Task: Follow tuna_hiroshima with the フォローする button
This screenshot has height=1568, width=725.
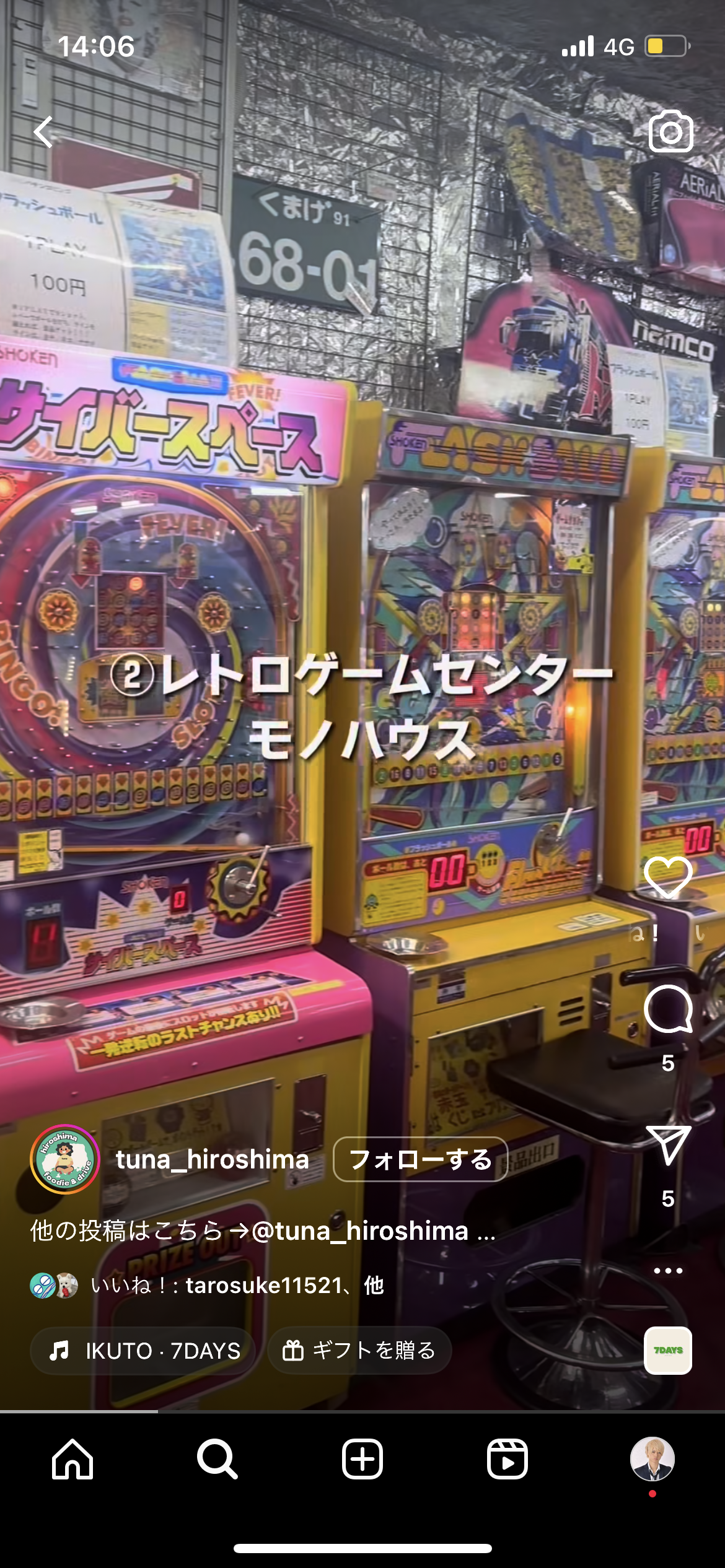Action: (420, 1159)
